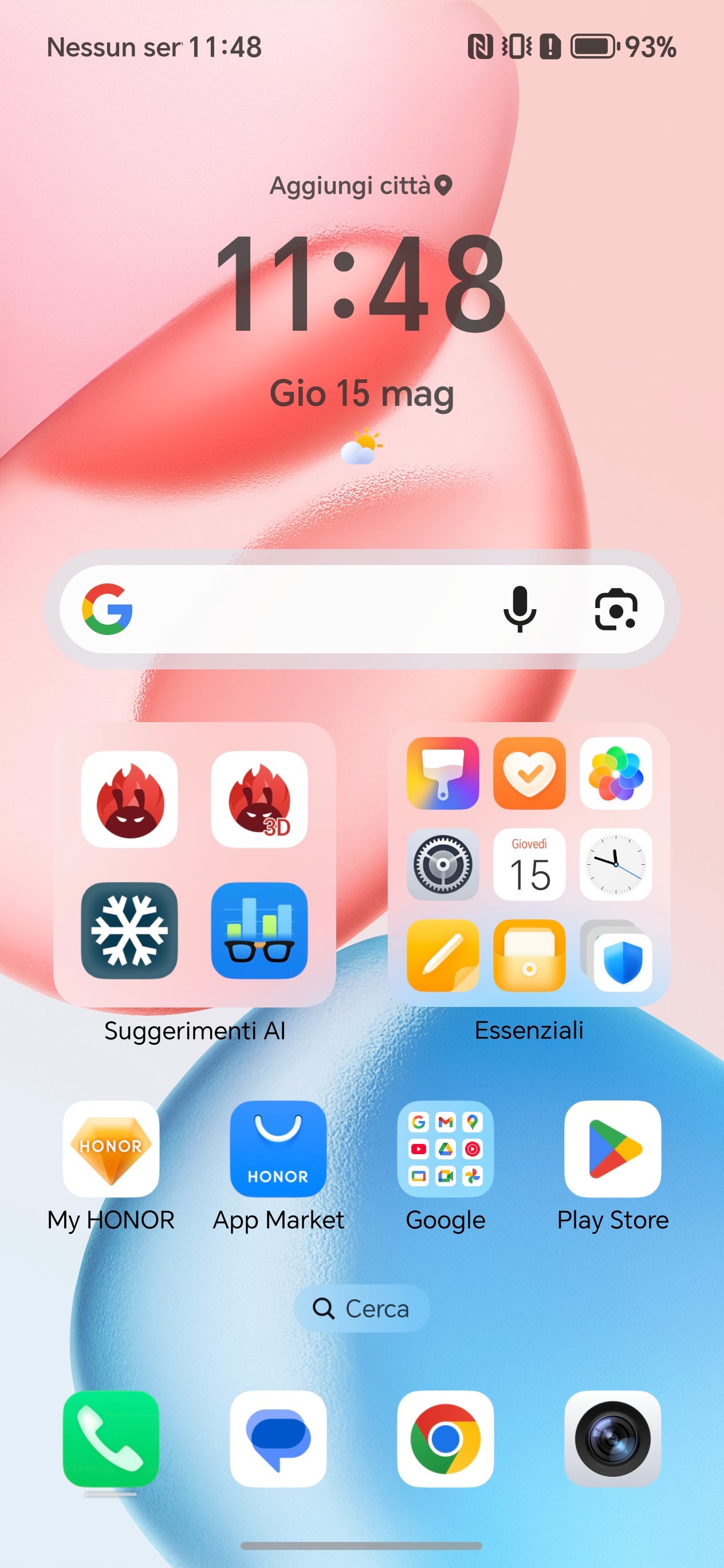Launch the Chrome browser
Image resolution: width=724 pixels, height=1568 pixels.
(x=446, y=1438)
